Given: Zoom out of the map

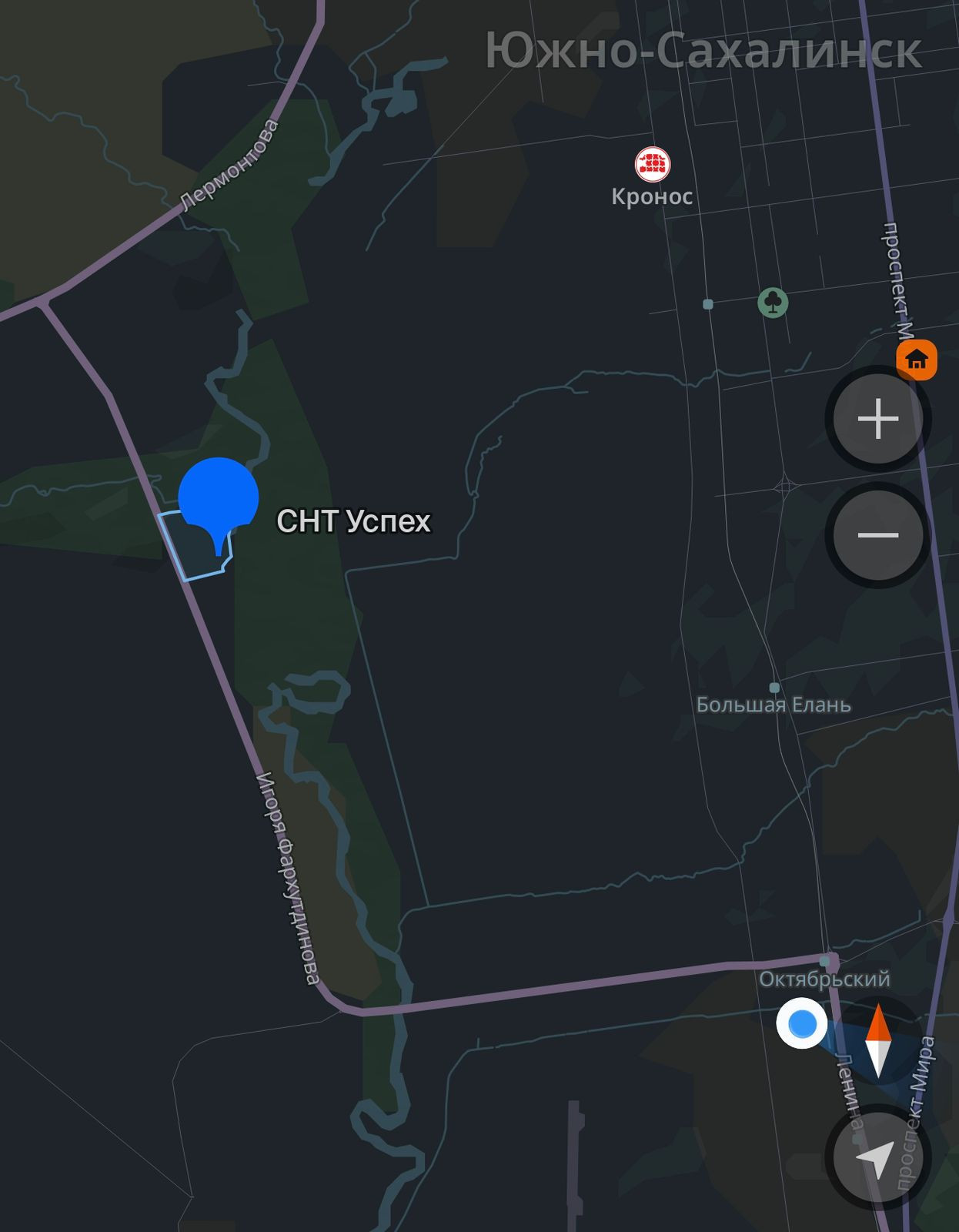Looking at the screenshot, I should 877,535.
